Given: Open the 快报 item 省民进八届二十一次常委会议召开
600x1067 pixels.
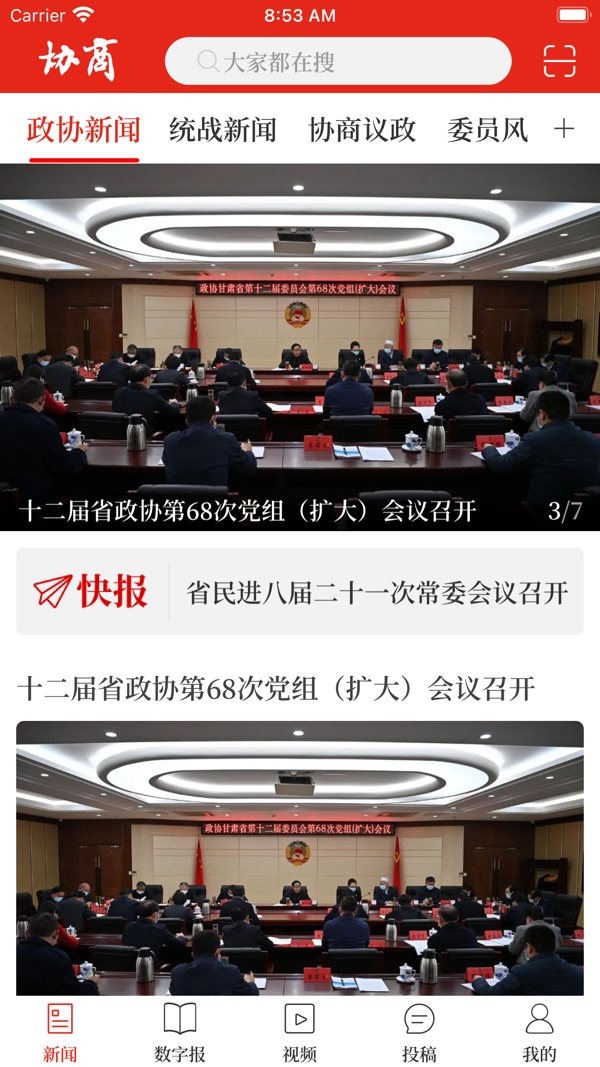Looking at the screenshot, I should [x=376, y=592].
